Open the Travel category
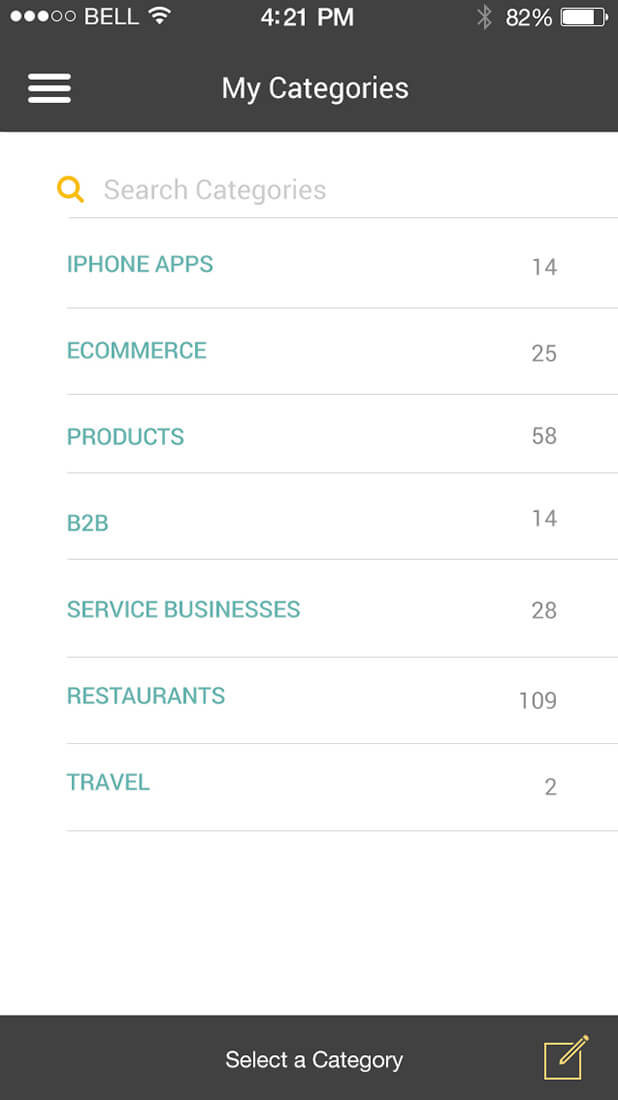Screen dimensions: 618x1100 point(108,782)
